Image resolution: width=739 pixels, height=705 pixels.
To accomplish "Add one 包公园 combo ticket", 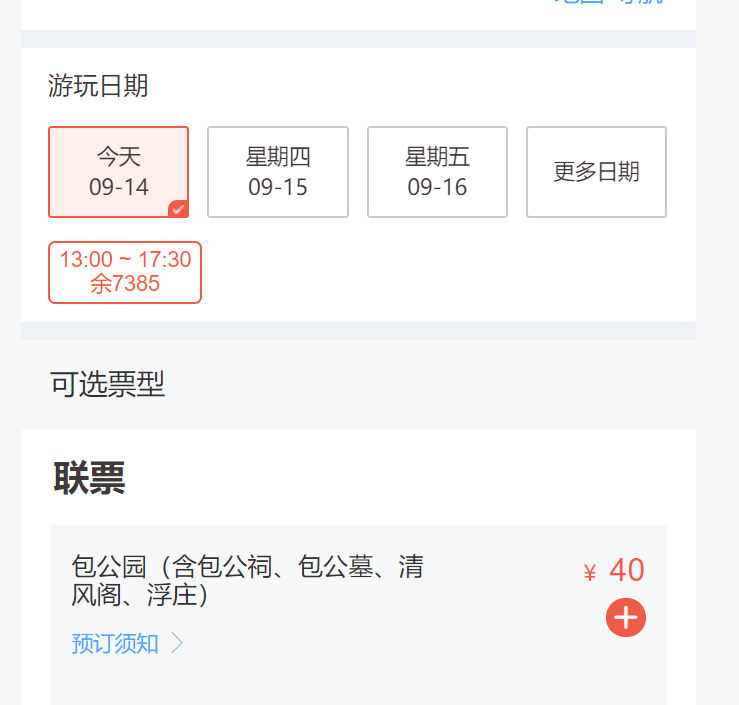I will (625, 617).
